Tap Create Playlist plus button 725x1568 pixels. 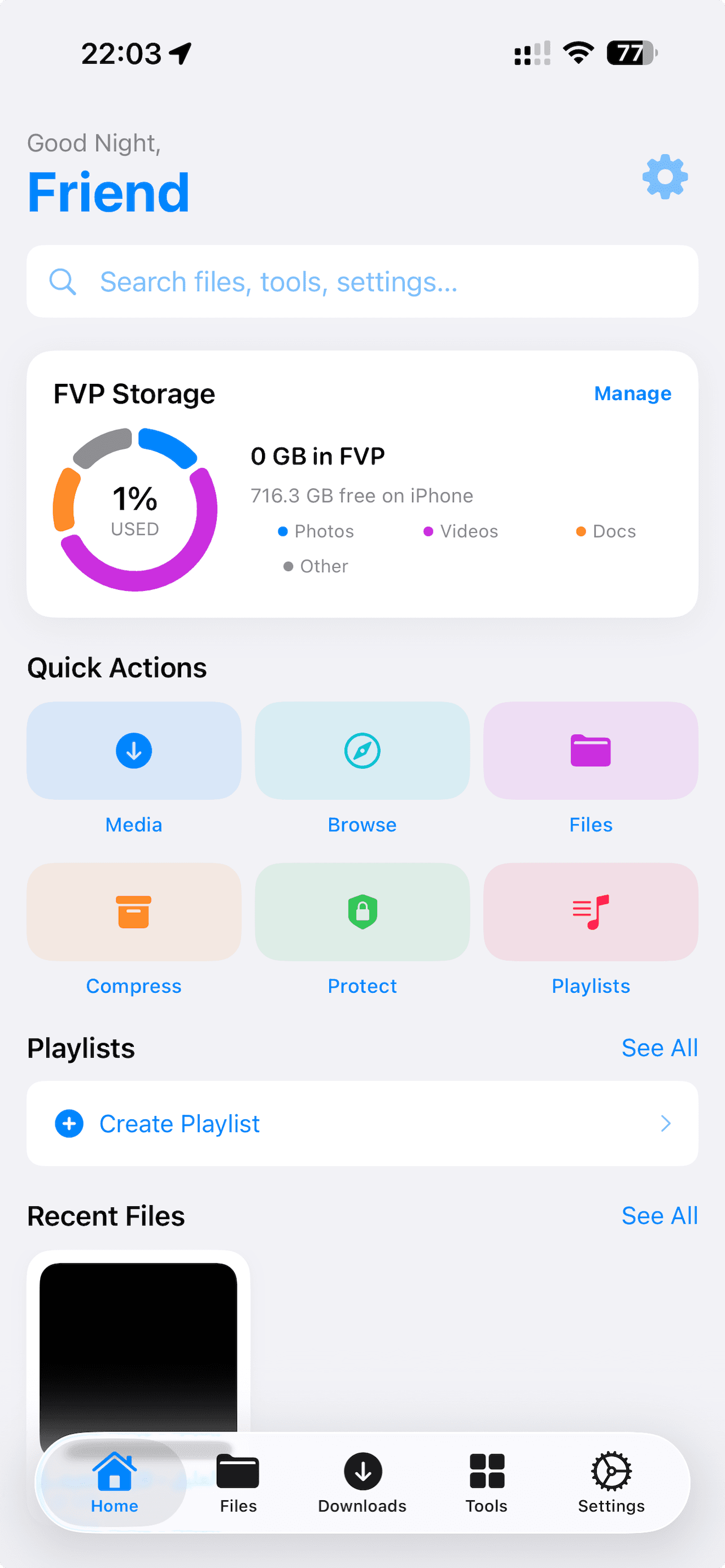click(69, 1123)
